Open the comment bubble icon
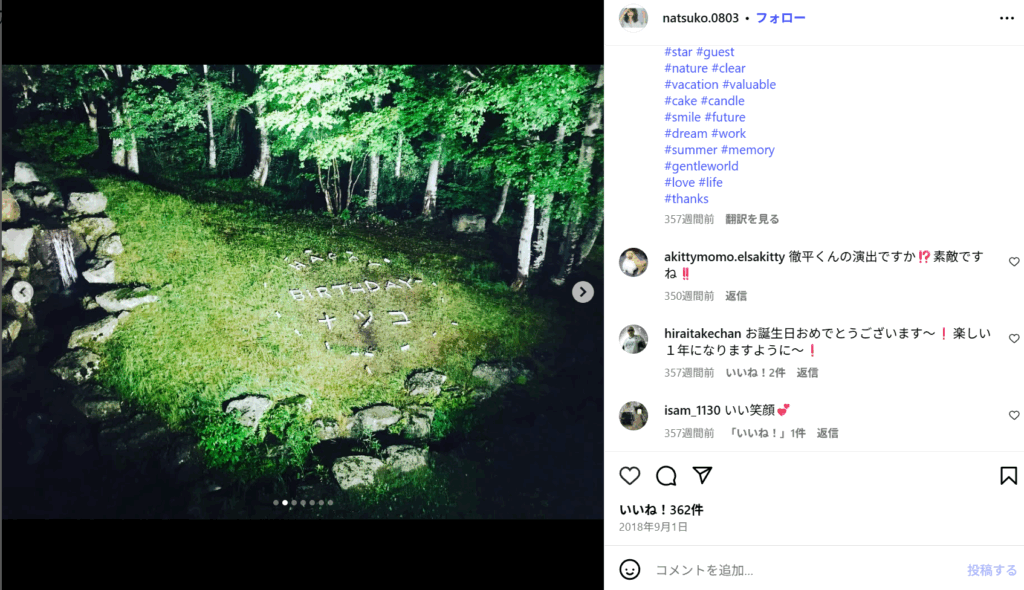 point(666,476)
